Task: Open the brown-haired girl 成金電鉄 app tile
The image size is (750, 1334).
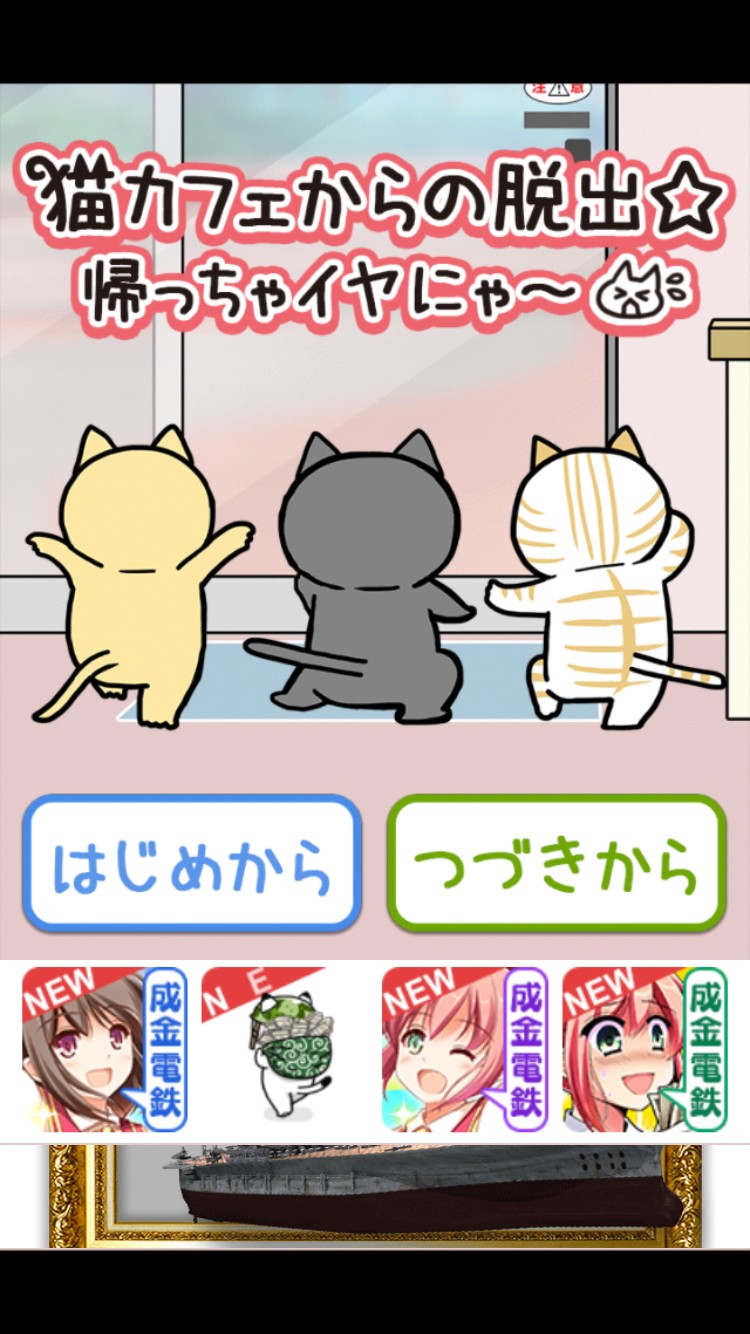Action: tap(105, 1050)
